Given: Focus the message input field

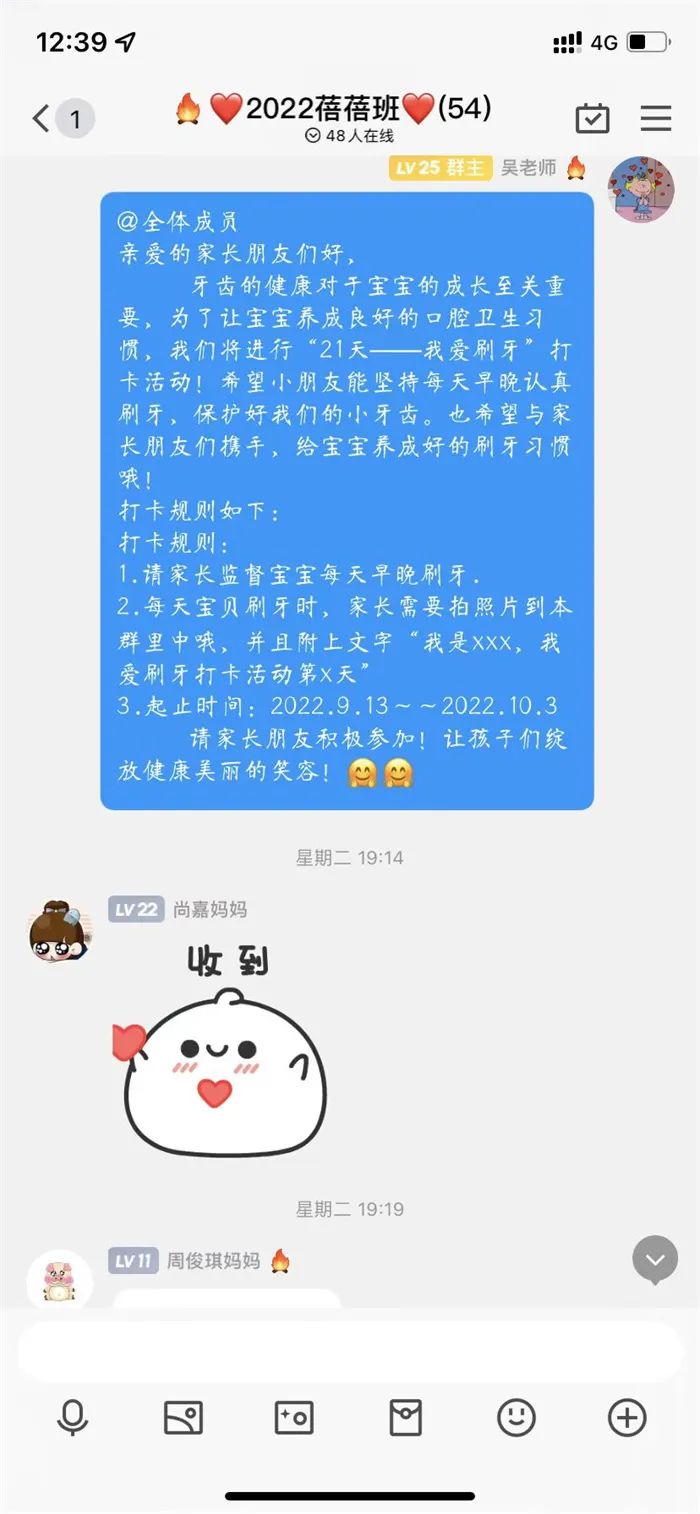Looking at the screenshot, I should tap(350, 1352).
